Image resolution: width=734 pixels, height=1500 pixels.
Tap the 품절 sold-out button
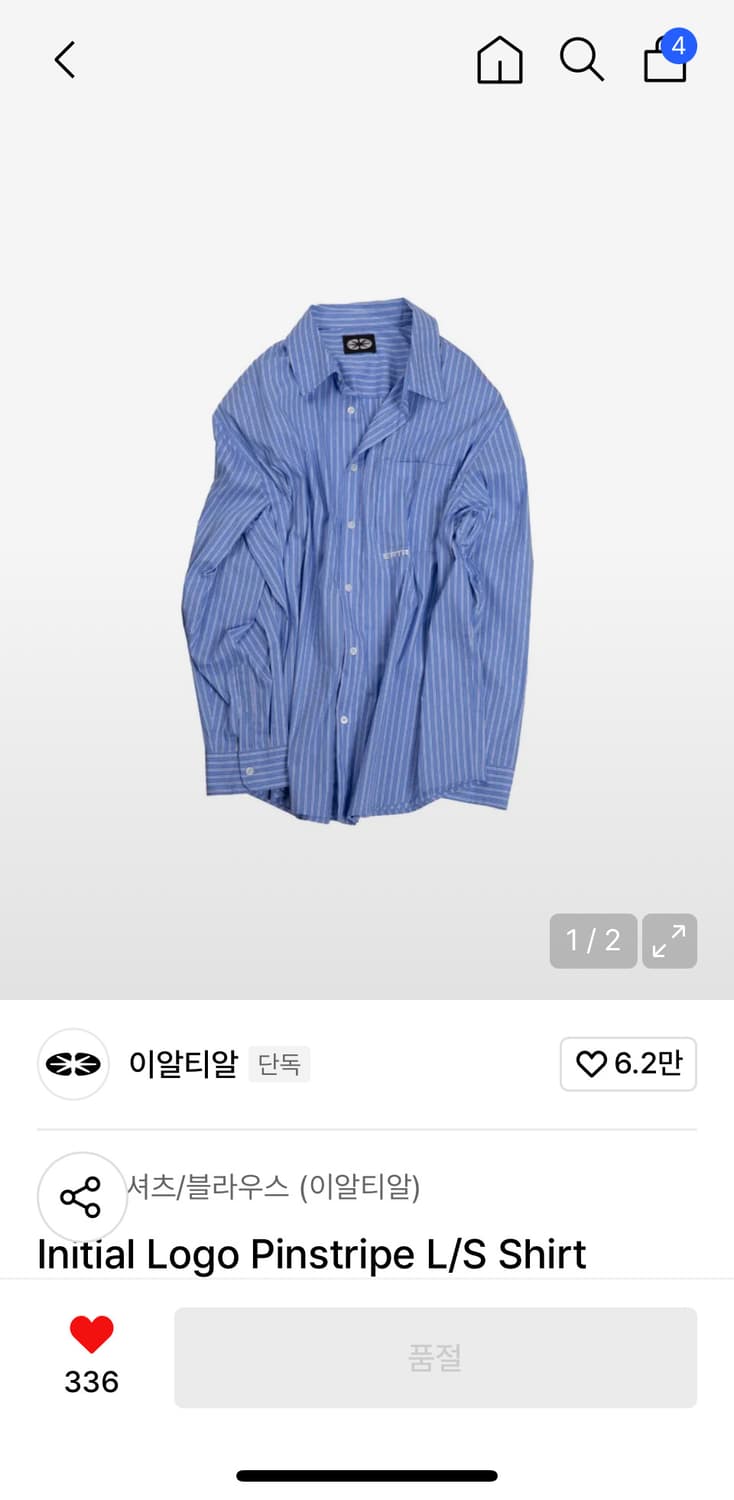coord(434,1356)
